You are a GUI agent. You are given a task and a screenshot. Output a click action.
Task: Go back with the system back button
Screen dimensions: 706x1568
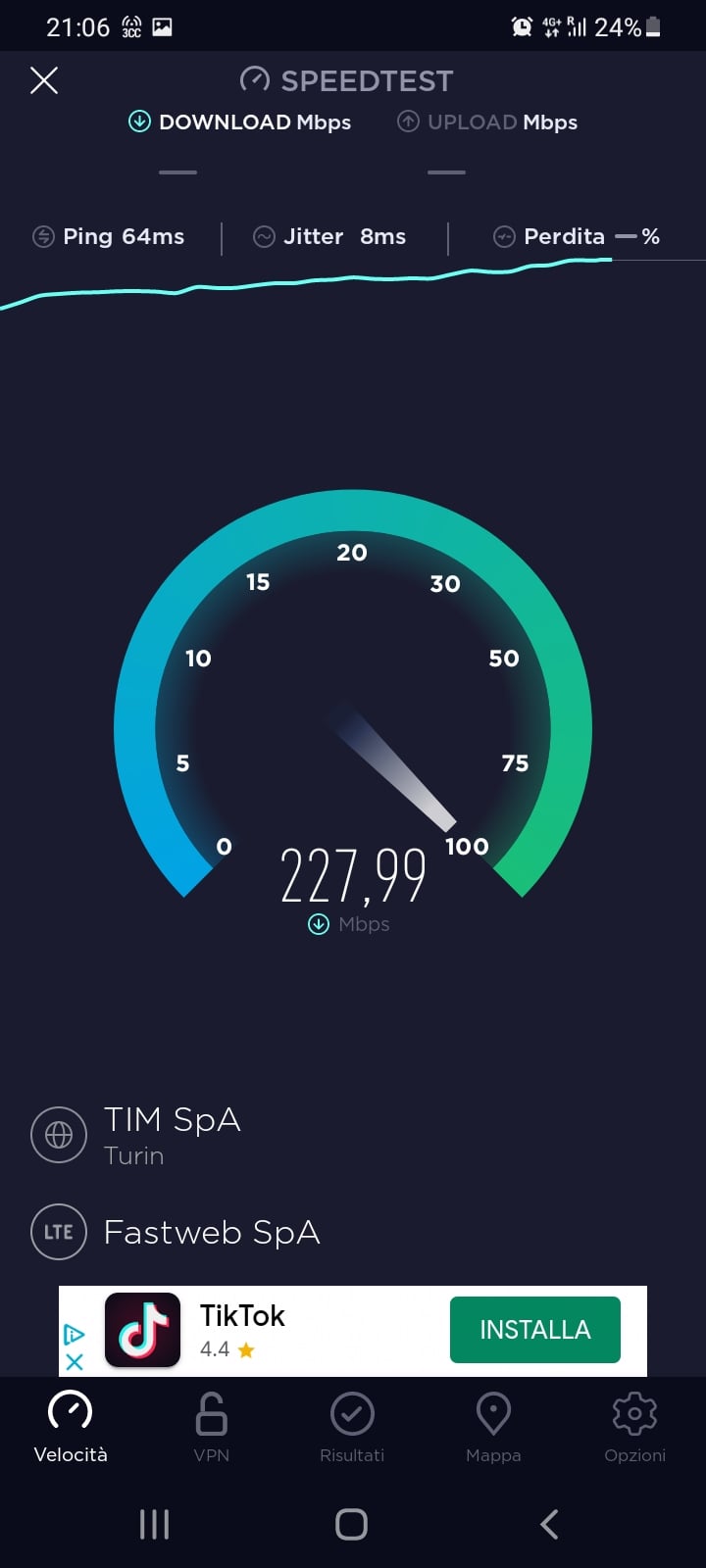tap(549, 1524)
